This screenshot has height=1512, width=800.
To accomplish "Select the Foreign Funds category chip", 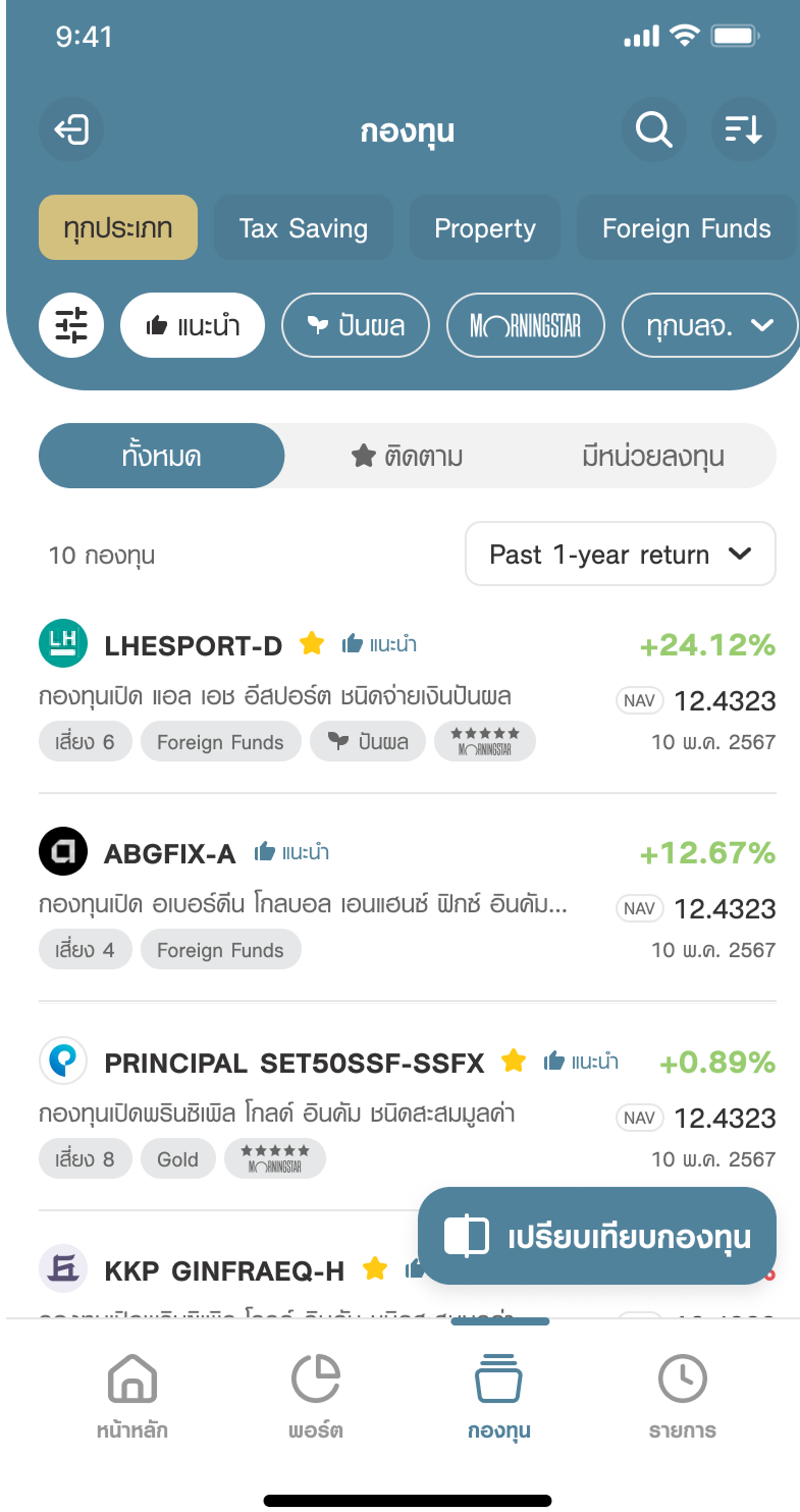I will pyautogui.click(x=686, y=228).
